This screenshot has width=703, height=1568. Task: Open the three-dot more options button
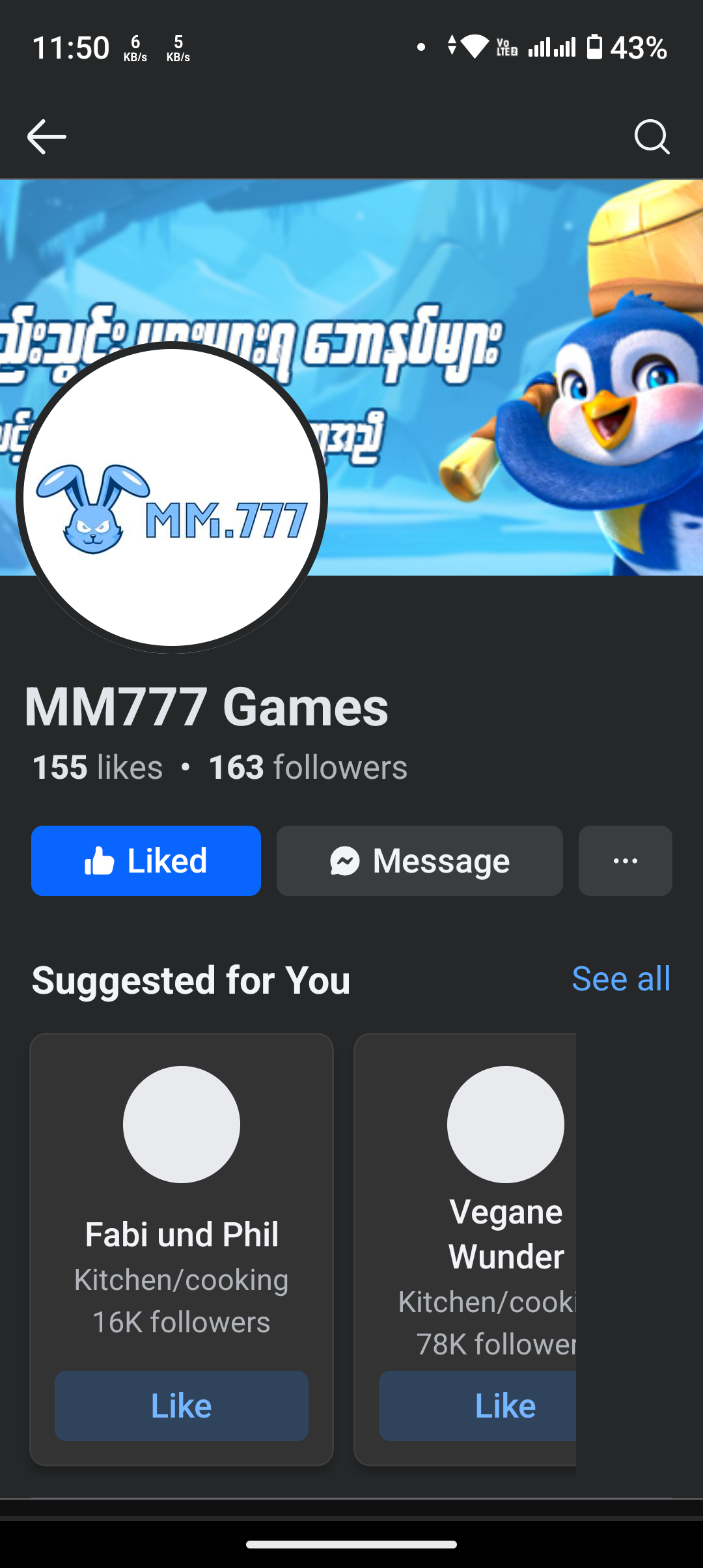point(625,861)
